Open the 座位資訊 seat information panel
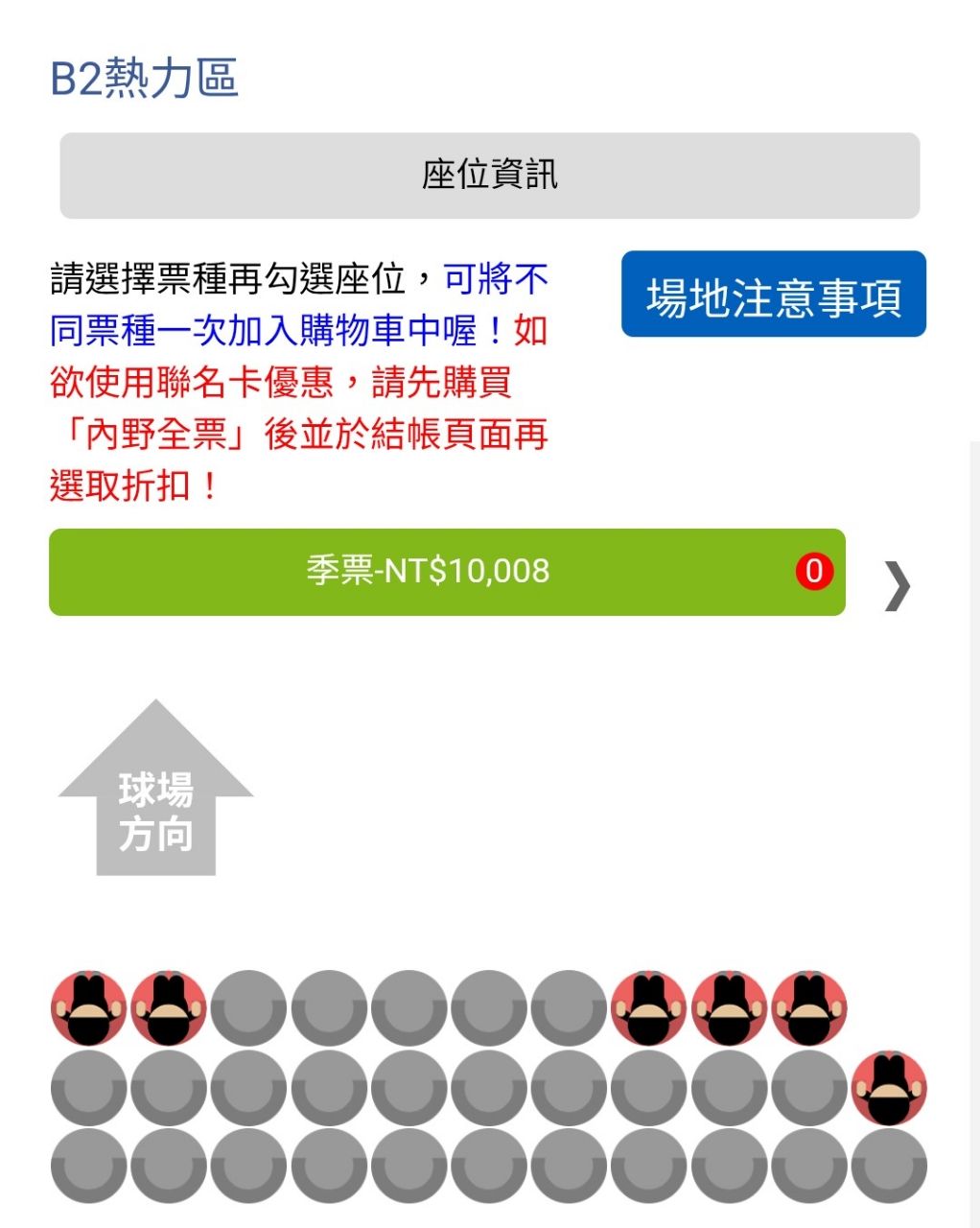 pyautogui.click(x=489, y=176)
